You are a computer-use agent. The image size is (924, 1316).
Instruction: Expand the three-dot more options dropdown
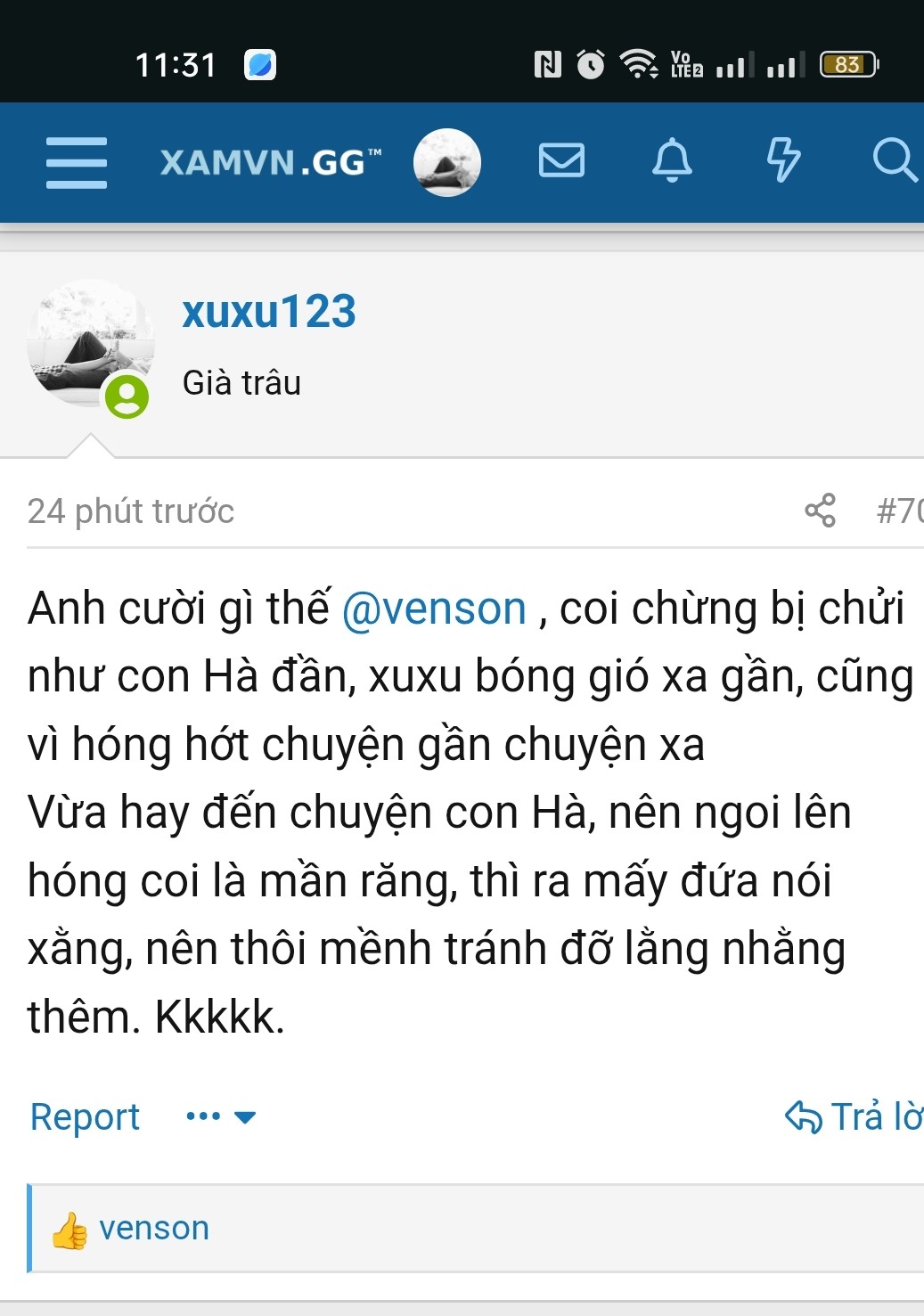click(220, 1116)
